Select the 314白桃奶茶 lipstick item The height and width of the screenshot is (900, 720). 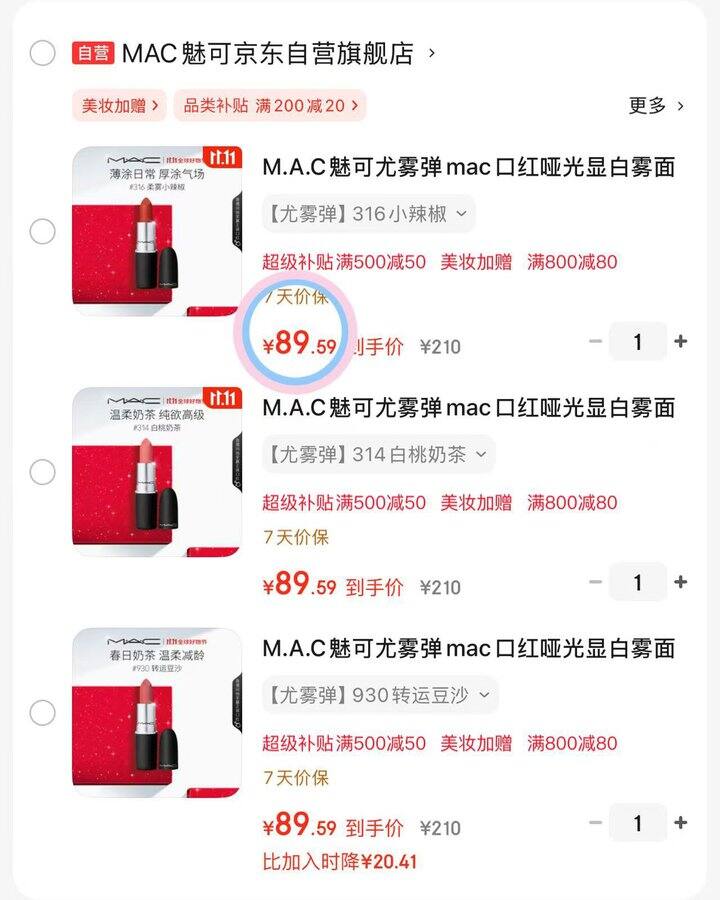pyautogui.click(x=42, y=472)
